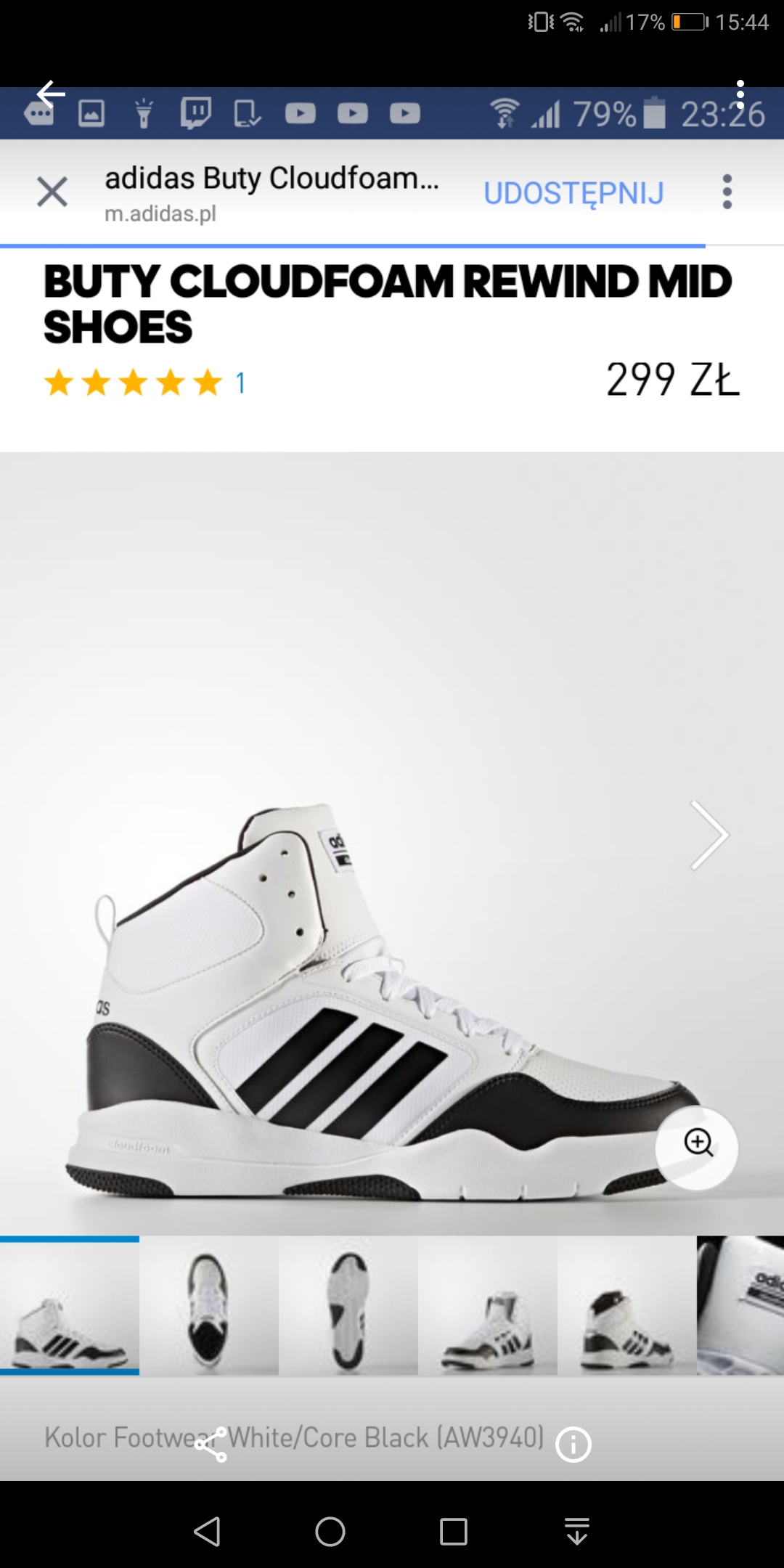Share this image
This screenshot has height=1568, width=784.
(211, 1445)
